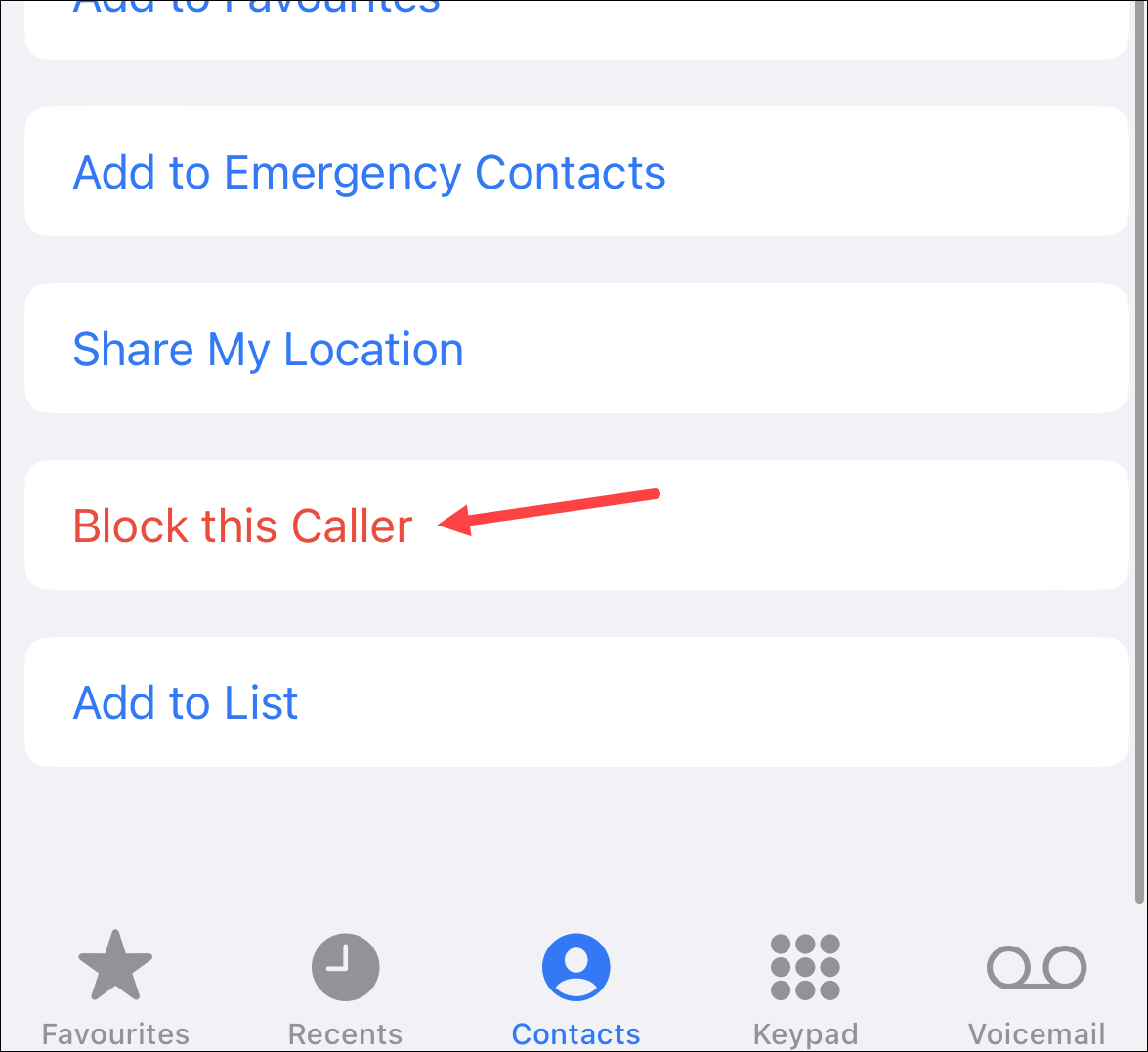Open the Keypad tab
This screenshot has width=1148, height=1052.
pos(805,987)
